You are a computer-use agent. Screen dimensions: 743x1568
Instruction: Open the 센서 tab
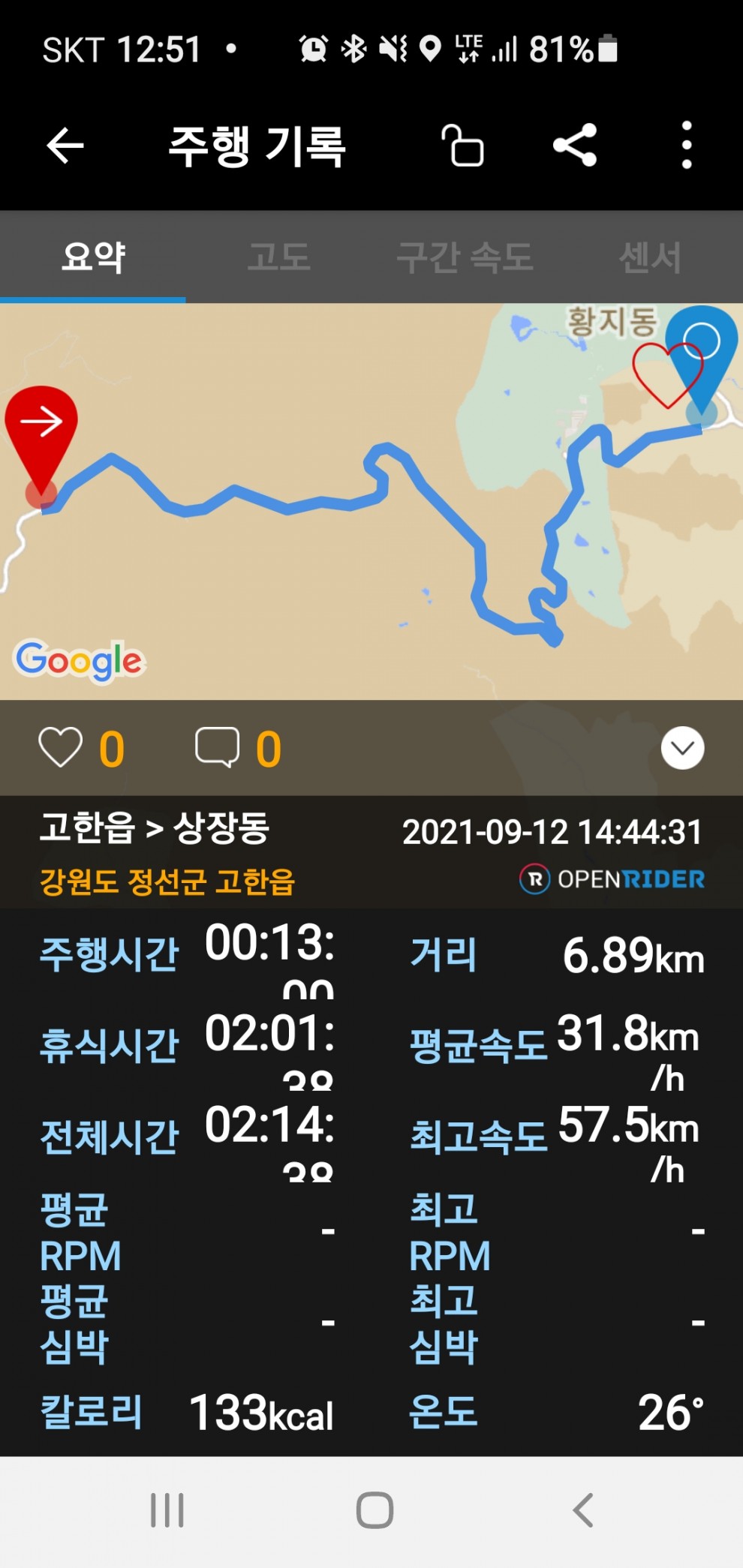(x=650, y=257)
